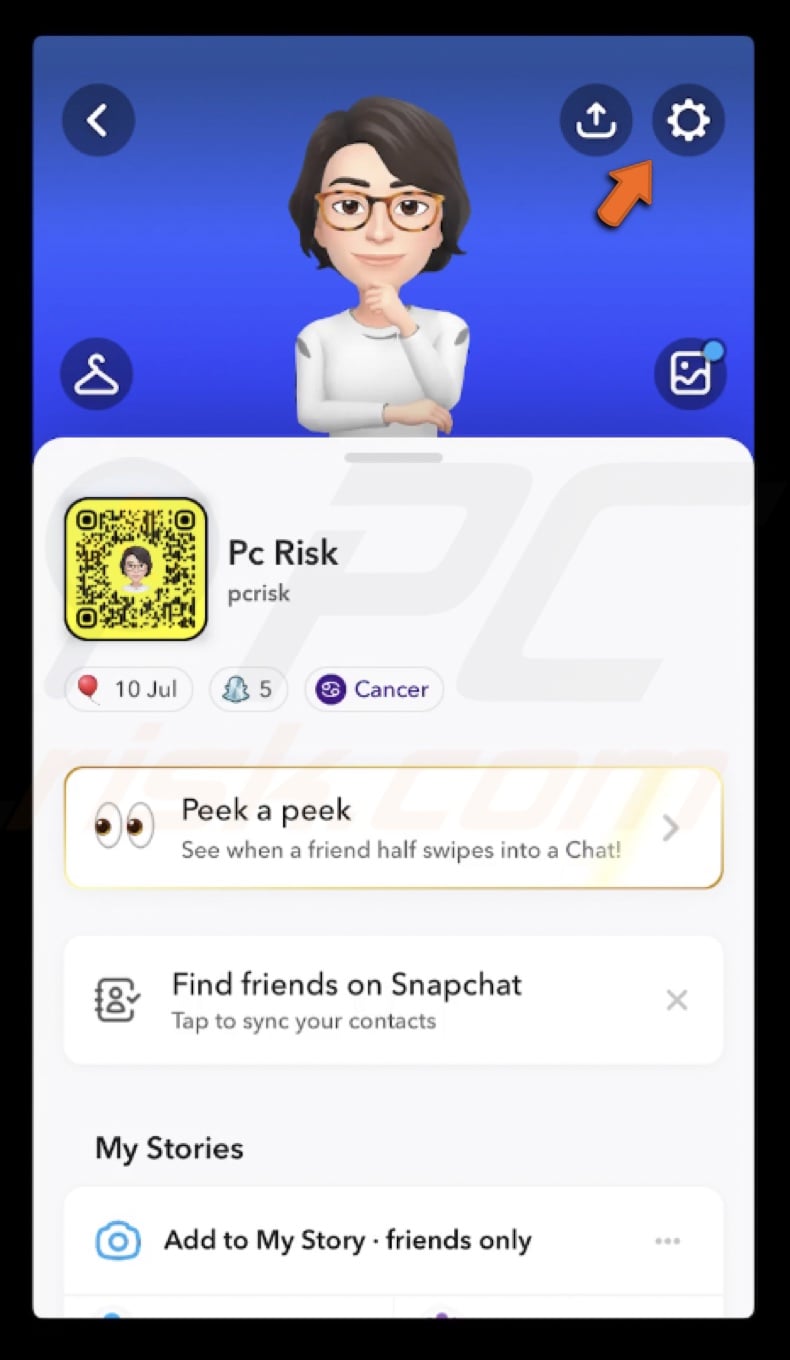Image resolution: width=790 pixels, height=1360 pixels.
Task: Open the Peek a peek chevron
Action: pos(670,826)
